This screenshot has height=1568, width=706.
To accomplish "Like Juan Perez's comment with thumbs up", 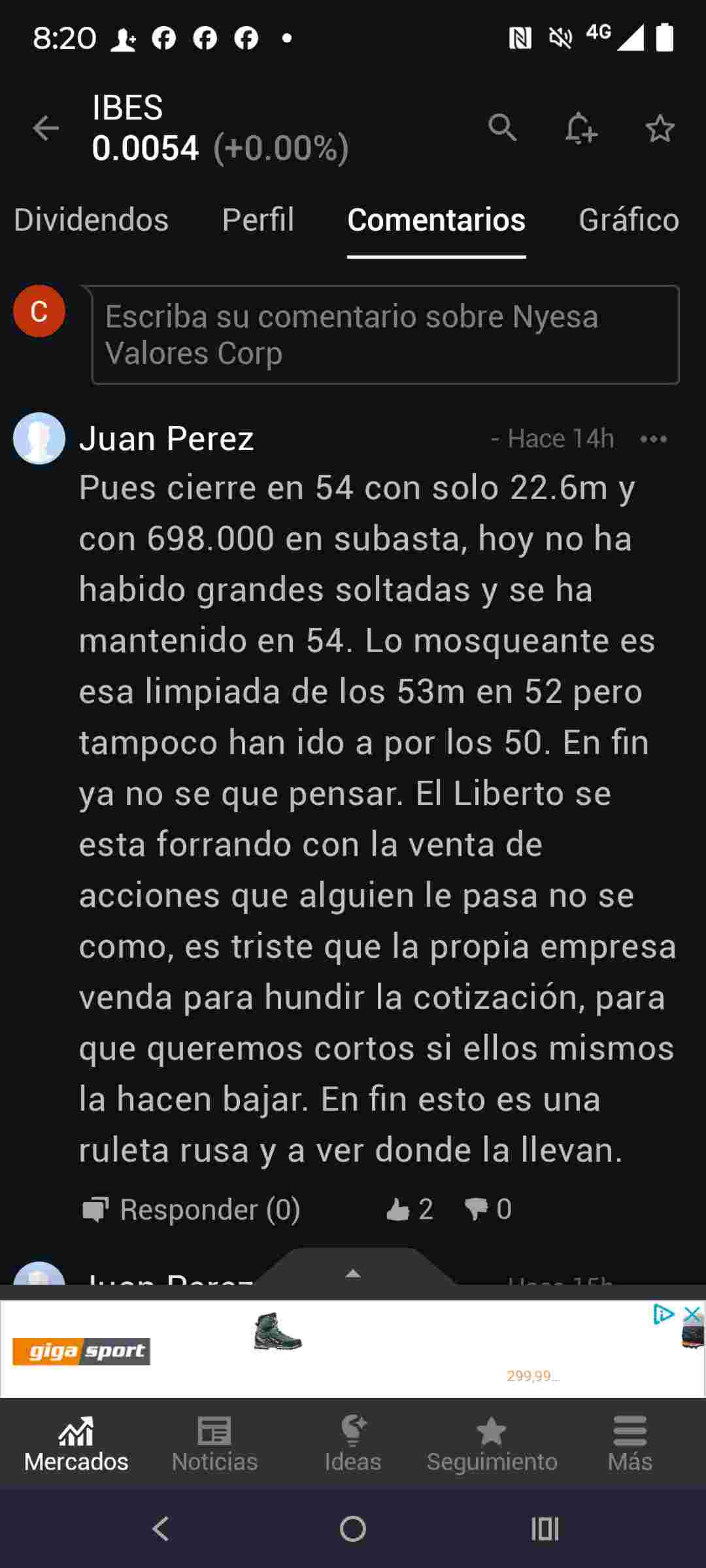I will 397,1209.
